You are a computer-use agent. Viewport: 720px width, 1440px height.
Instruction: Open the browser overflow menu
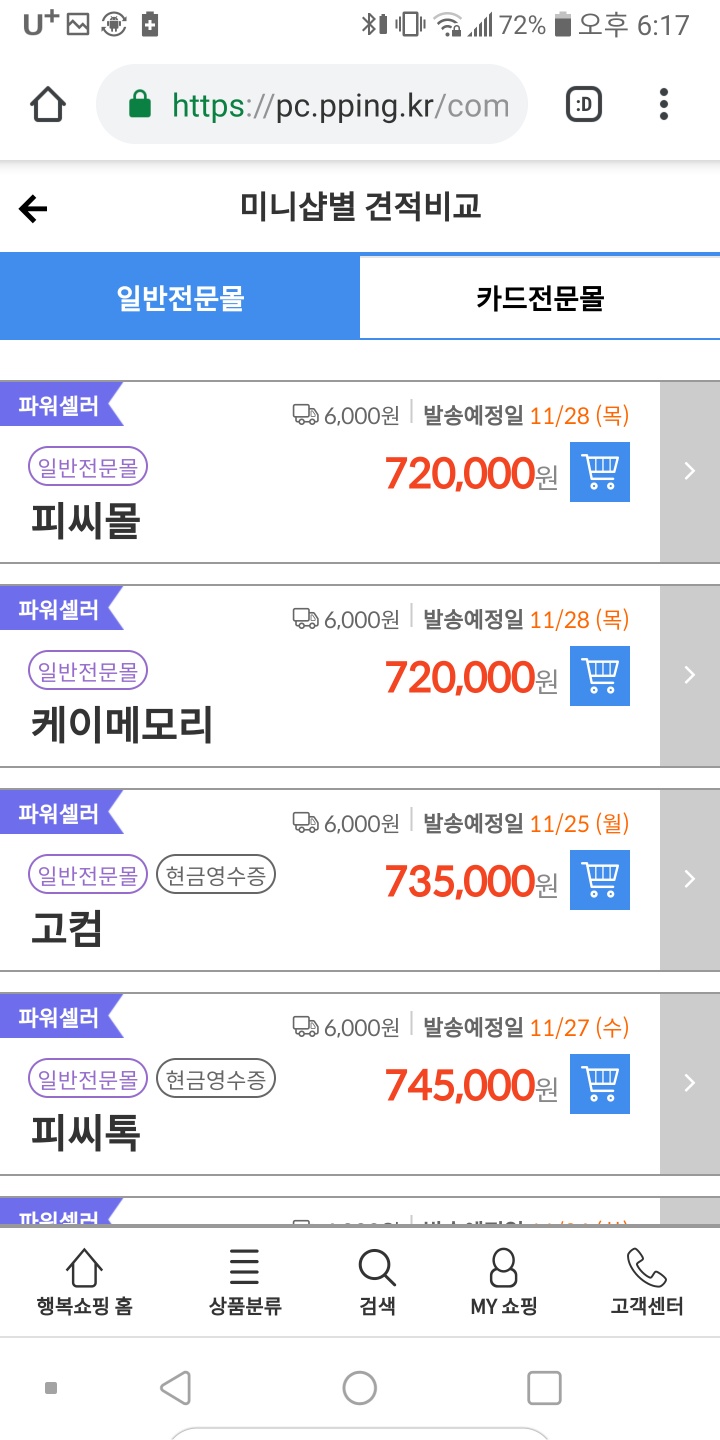[663, 104]
